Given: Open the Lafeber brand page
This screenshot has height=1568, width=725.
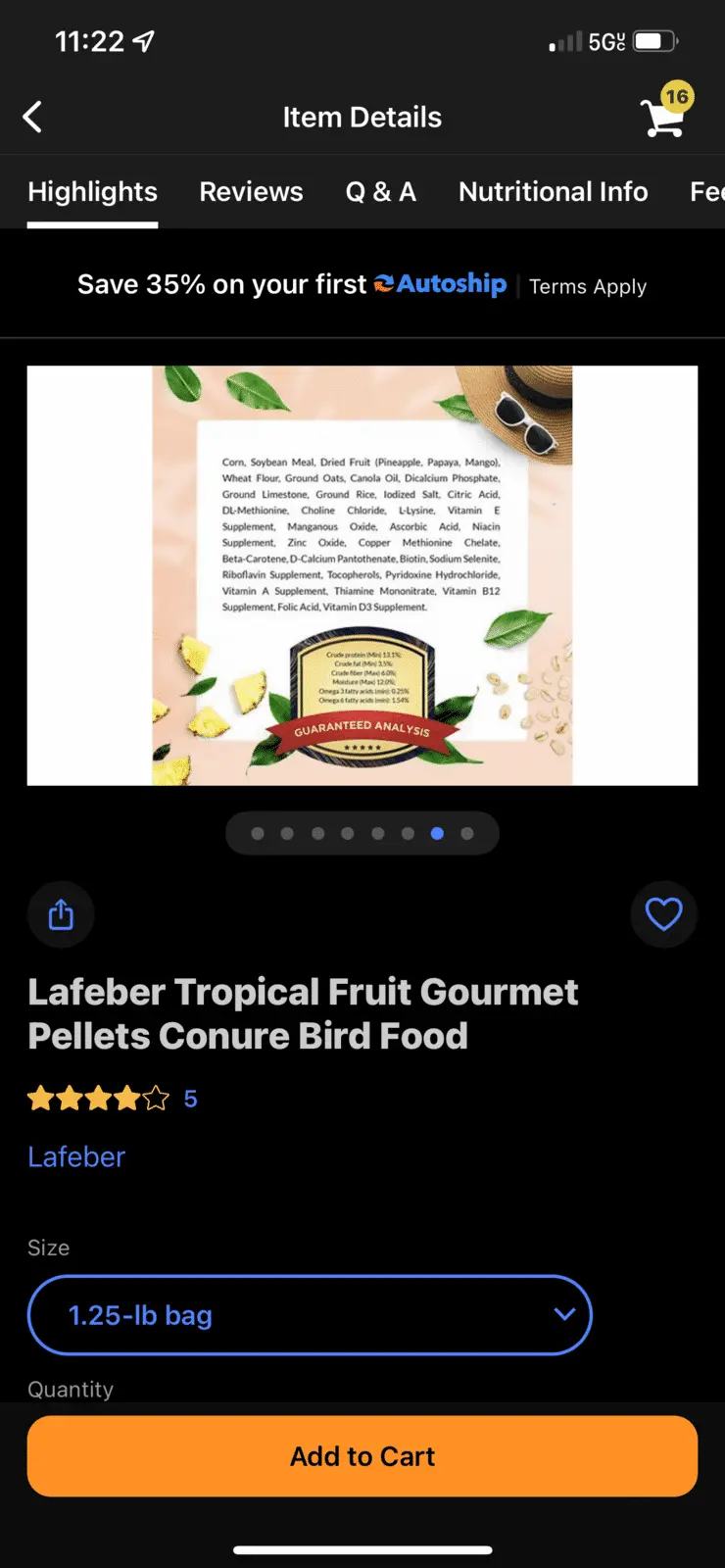Looking at the screenshot, I should (x=76, y=1157).
